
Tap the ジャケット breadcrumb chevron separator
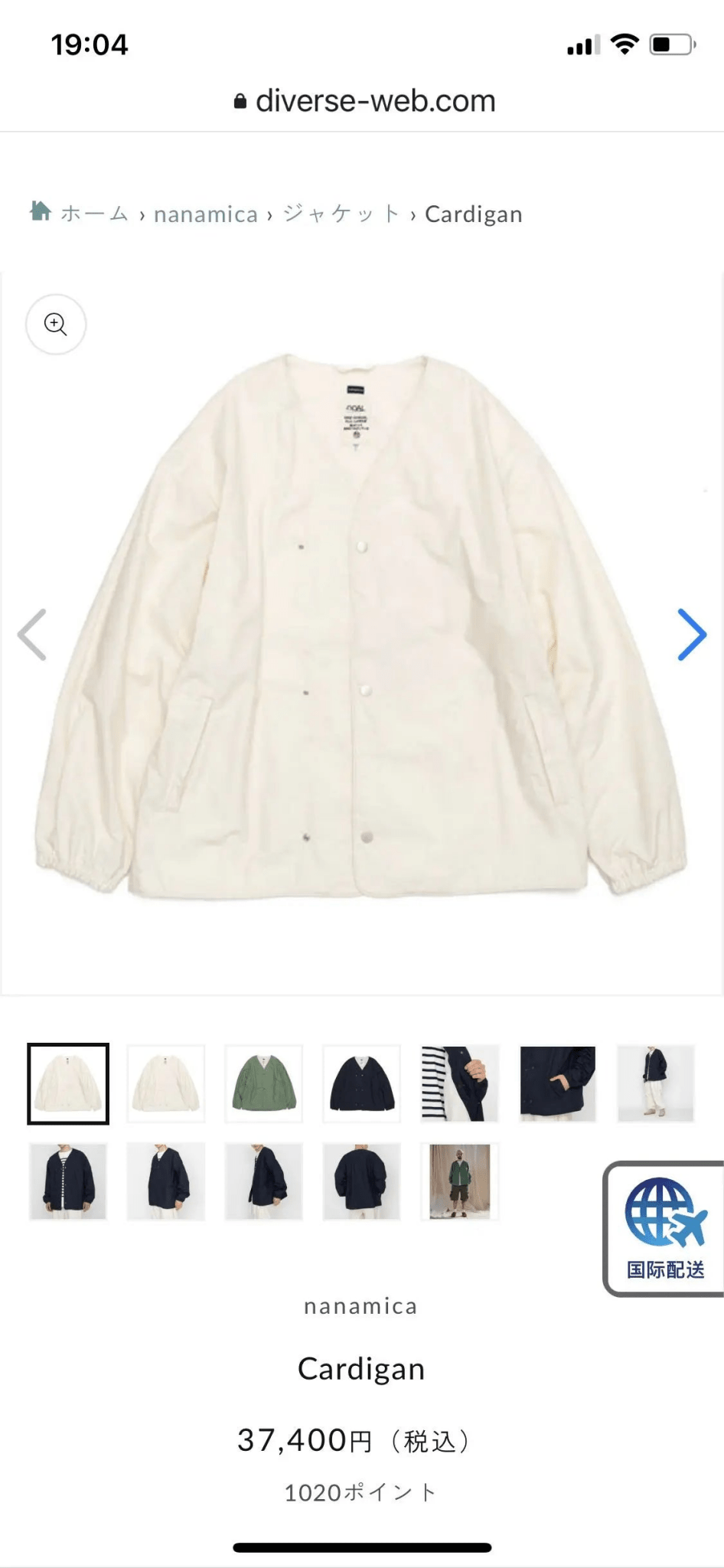click(412, 214)
